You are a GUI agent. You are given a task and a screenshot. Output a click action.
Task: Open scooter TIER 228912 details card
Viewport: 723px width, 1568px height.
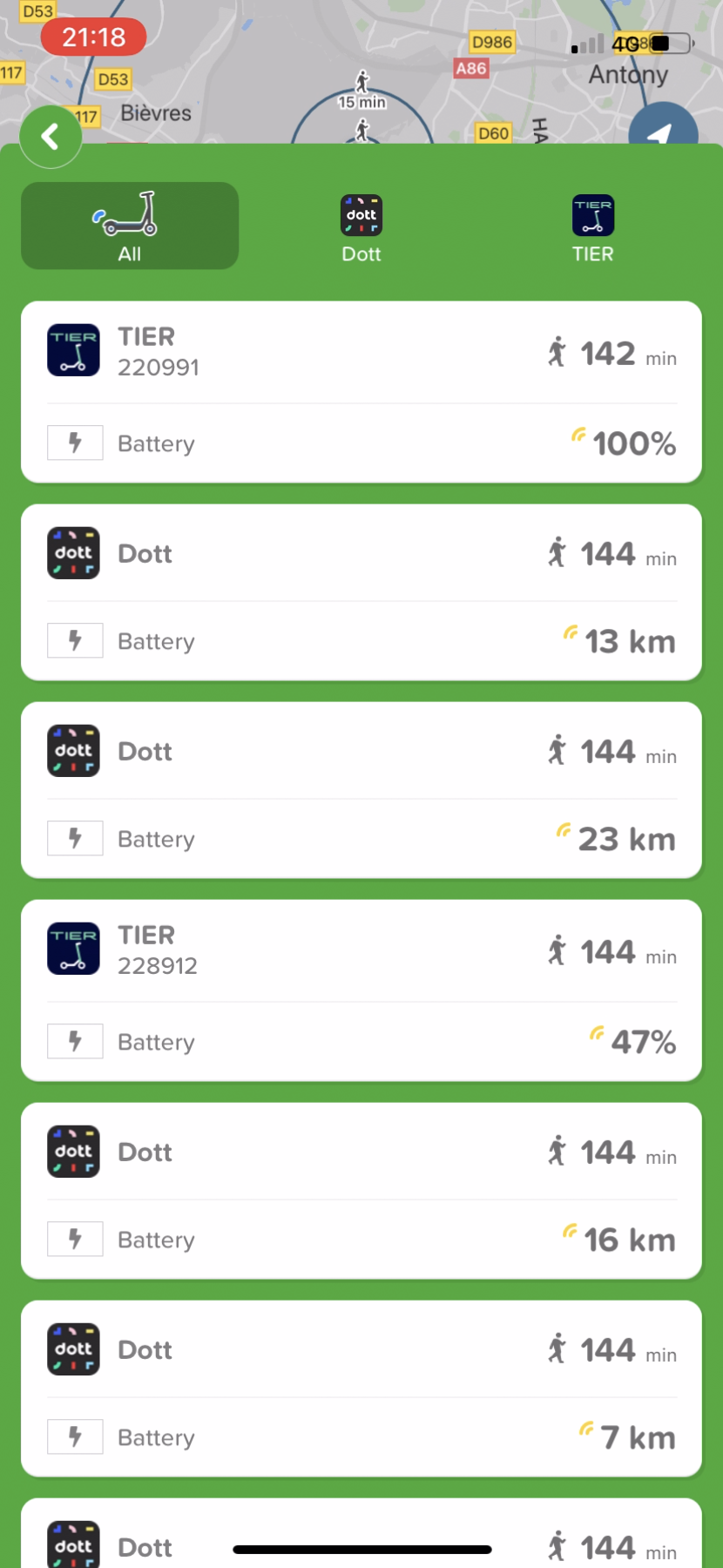tap(361, 990)
